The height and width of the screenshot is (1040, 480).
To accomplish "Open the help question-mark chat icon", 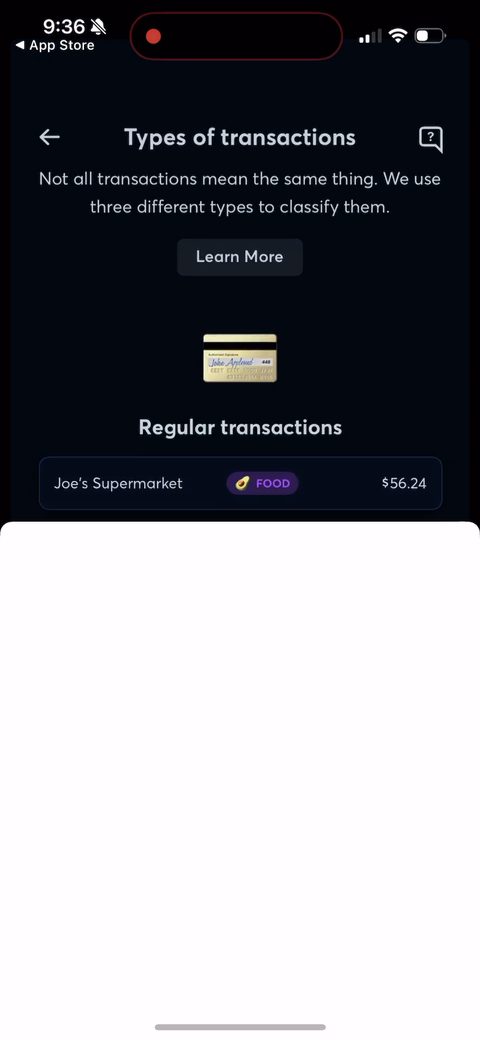I will point(430,139).
